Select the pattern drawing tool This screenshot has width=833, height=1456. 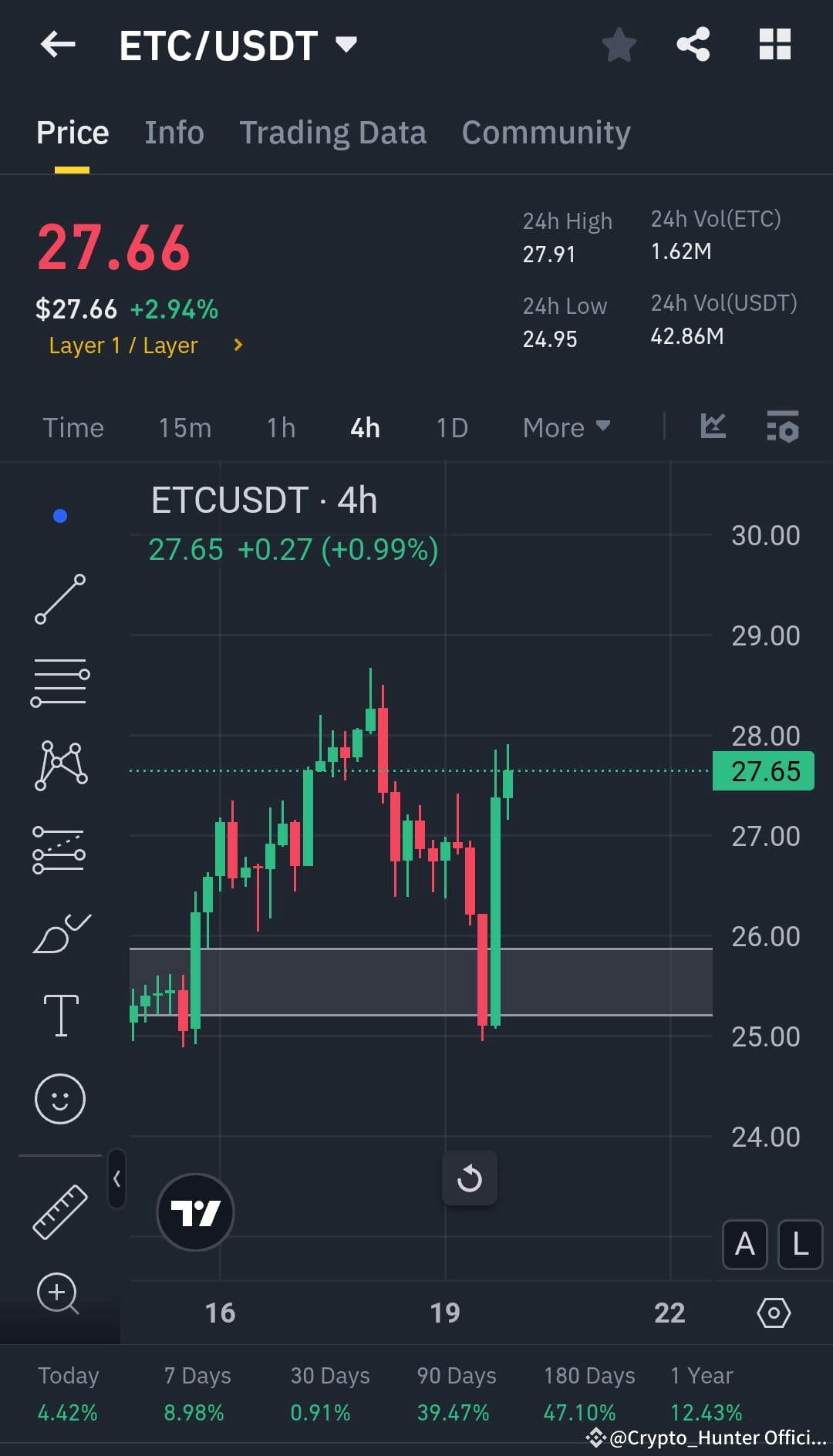click(60, 764)
